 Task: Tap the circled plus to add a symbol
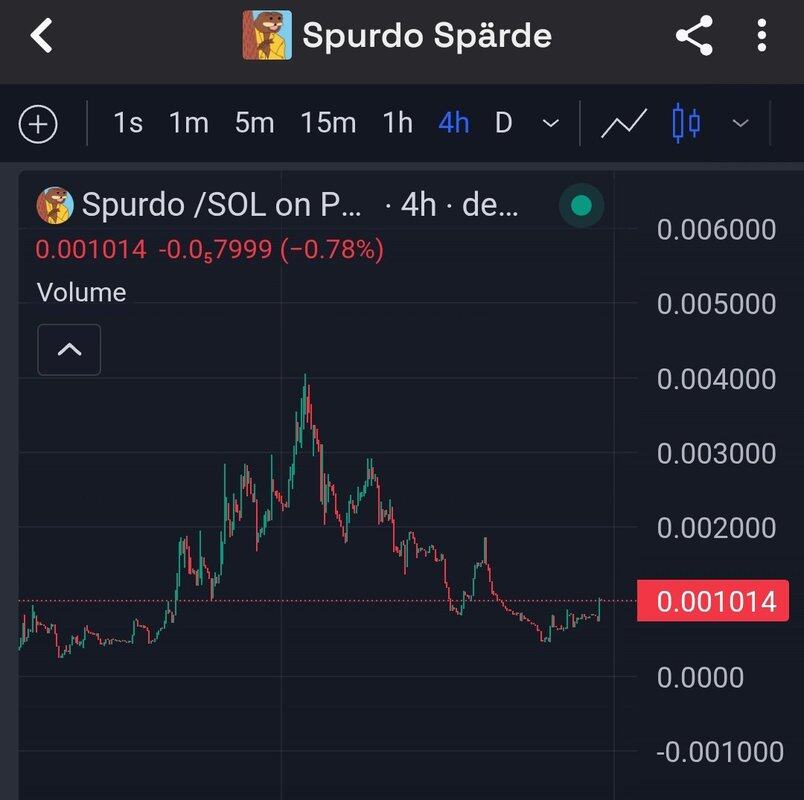pos(39,124)
